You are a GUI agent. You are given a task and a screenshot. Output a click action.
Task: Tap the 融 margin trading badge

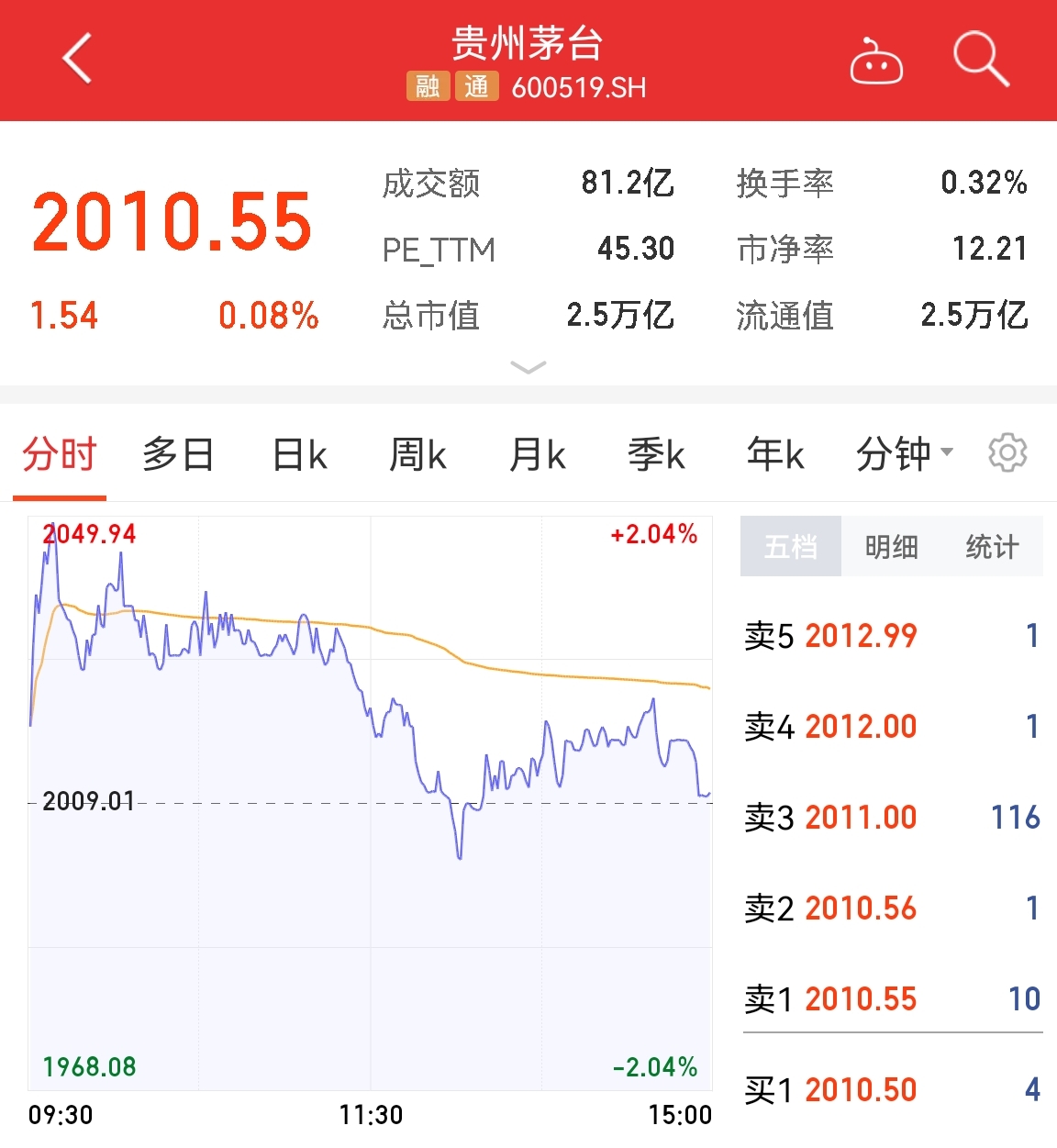[x=428, y=86]
